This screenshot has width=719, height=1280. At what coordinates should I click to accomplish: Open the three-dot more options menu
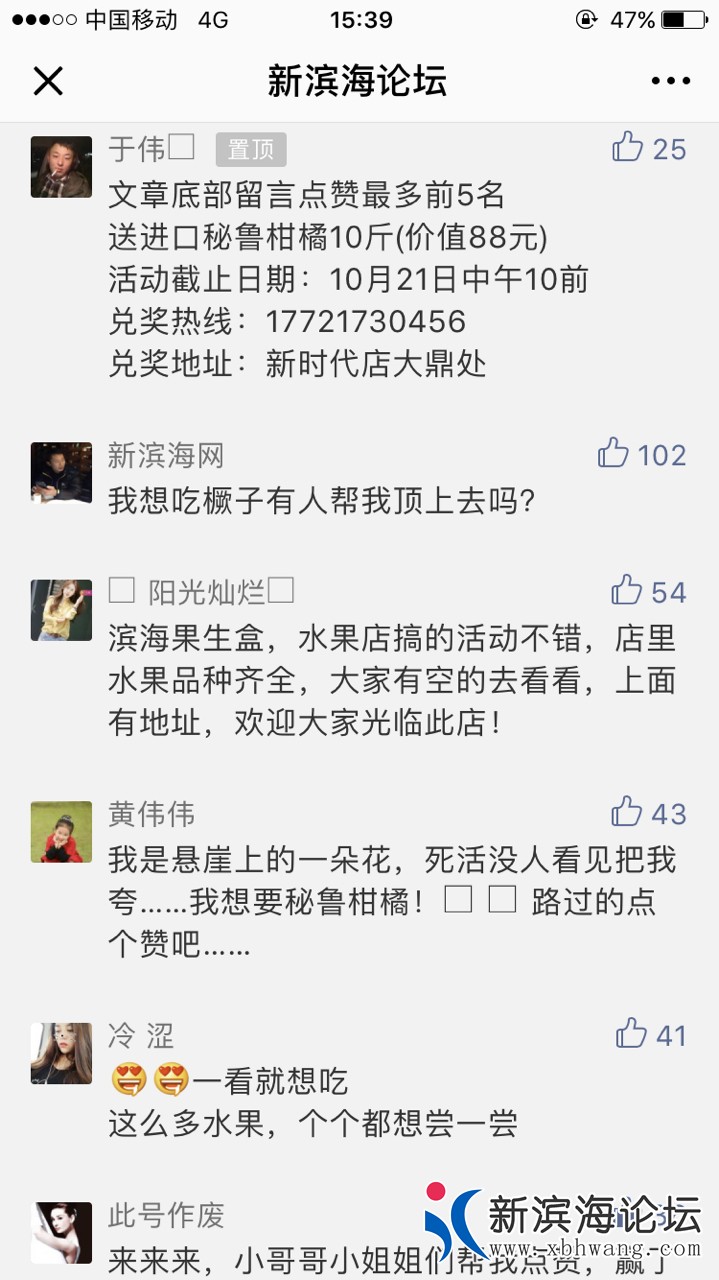click(x=670, y=81)
